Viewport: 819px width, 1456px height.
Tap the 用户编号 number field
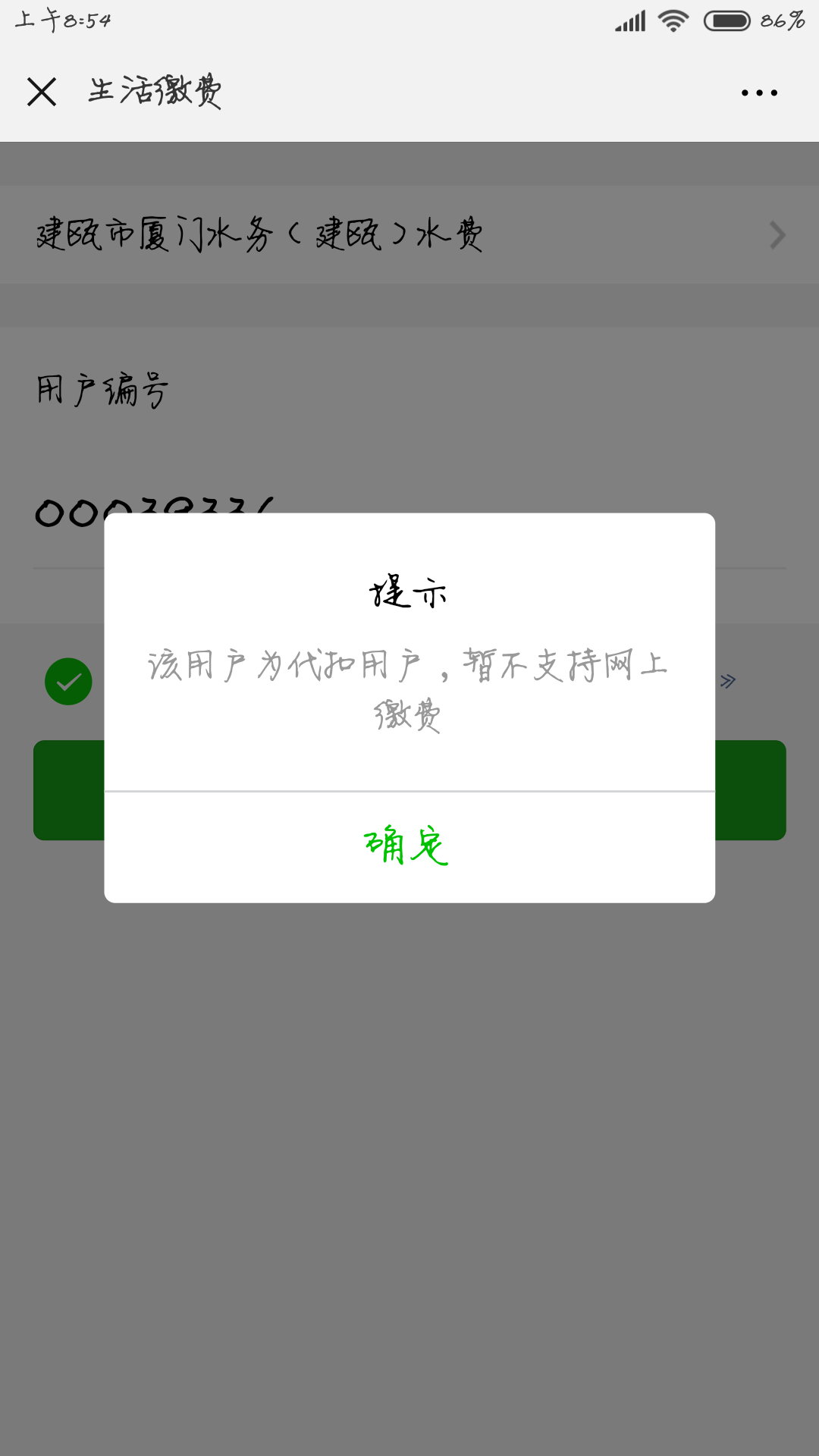pos(409,514)
